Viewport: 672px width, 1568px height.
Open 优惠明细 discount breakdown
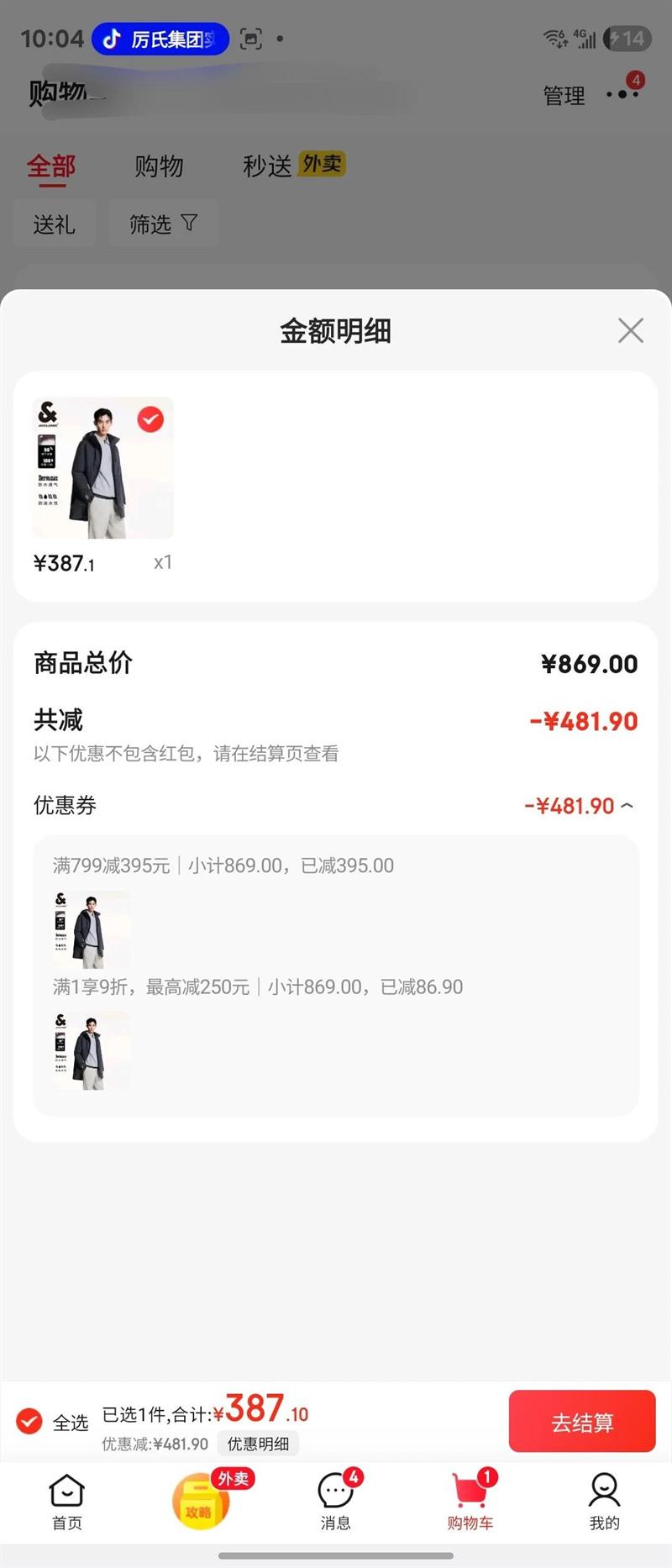pyautogui.click(x=258, y=1444)
